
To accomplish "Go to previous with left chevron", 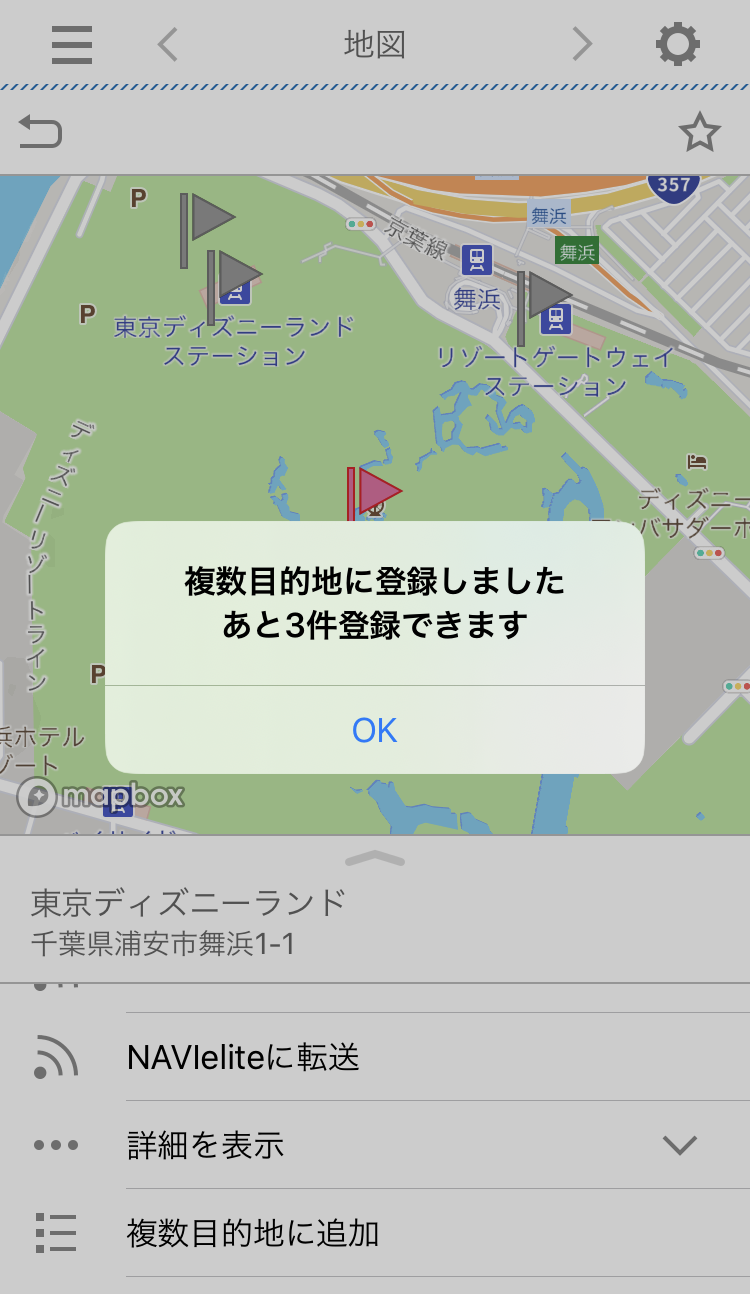I will coord(168,45).
